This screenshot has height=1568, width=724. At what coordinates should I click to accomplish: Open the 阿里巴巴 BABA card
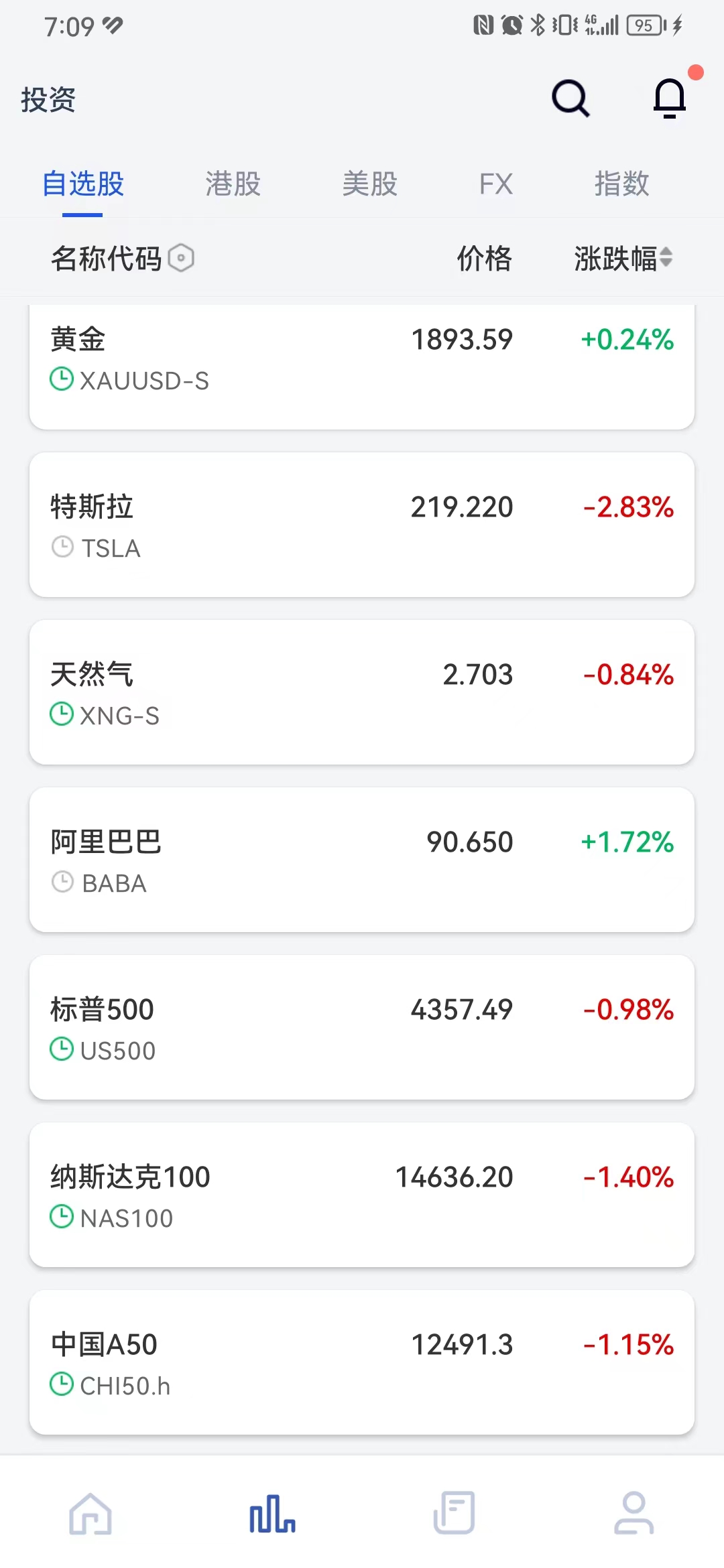point(362,860)
